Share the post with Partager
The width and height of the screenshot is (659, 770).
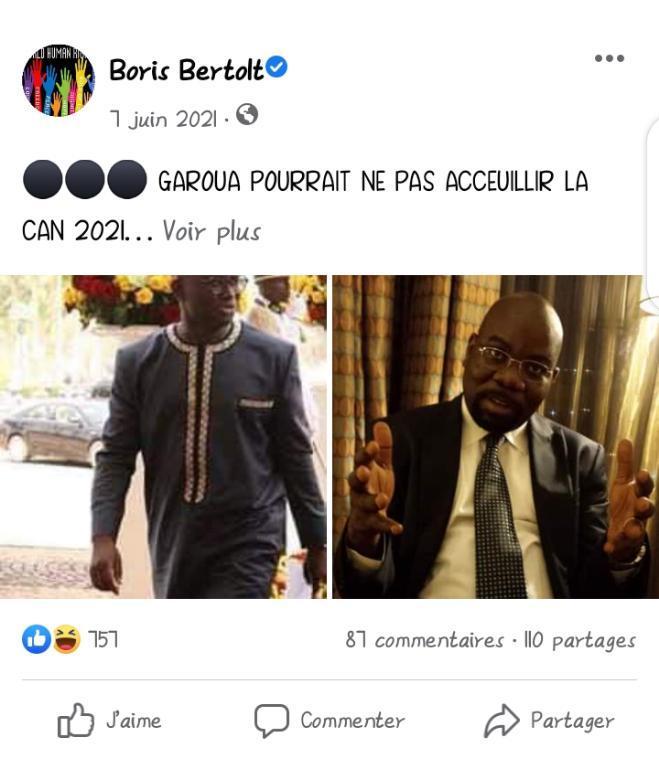point(549,720)
